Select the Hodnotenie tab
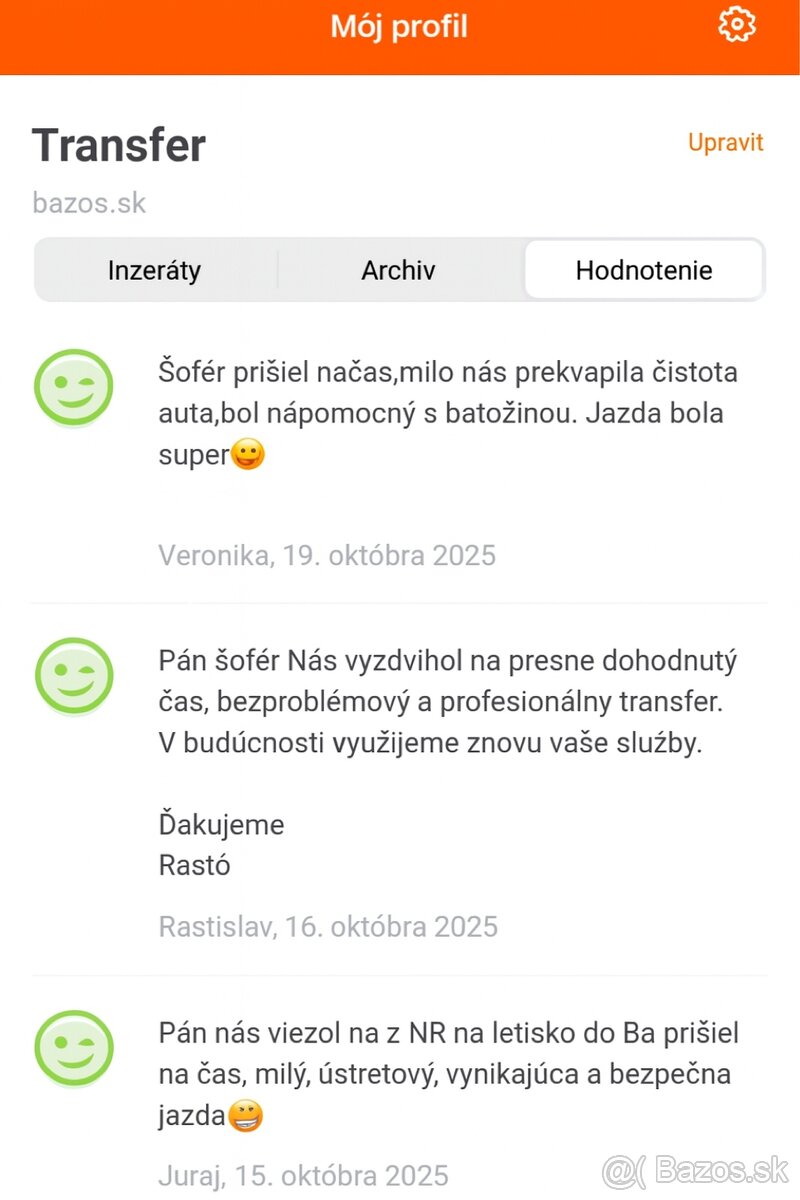 pos(644,270)
